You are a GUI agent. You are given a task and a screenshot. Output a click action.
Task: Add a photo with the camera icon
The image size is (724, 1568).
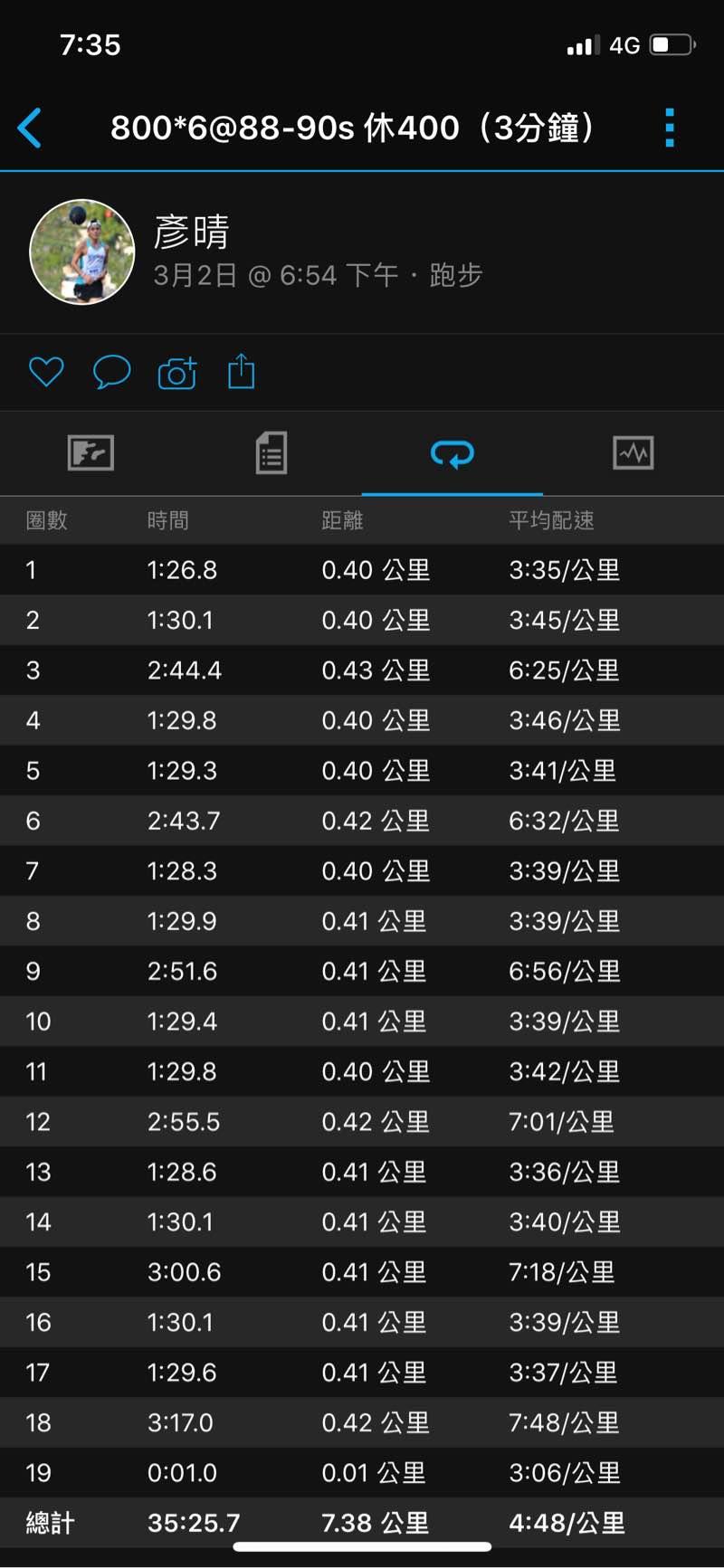176,373
